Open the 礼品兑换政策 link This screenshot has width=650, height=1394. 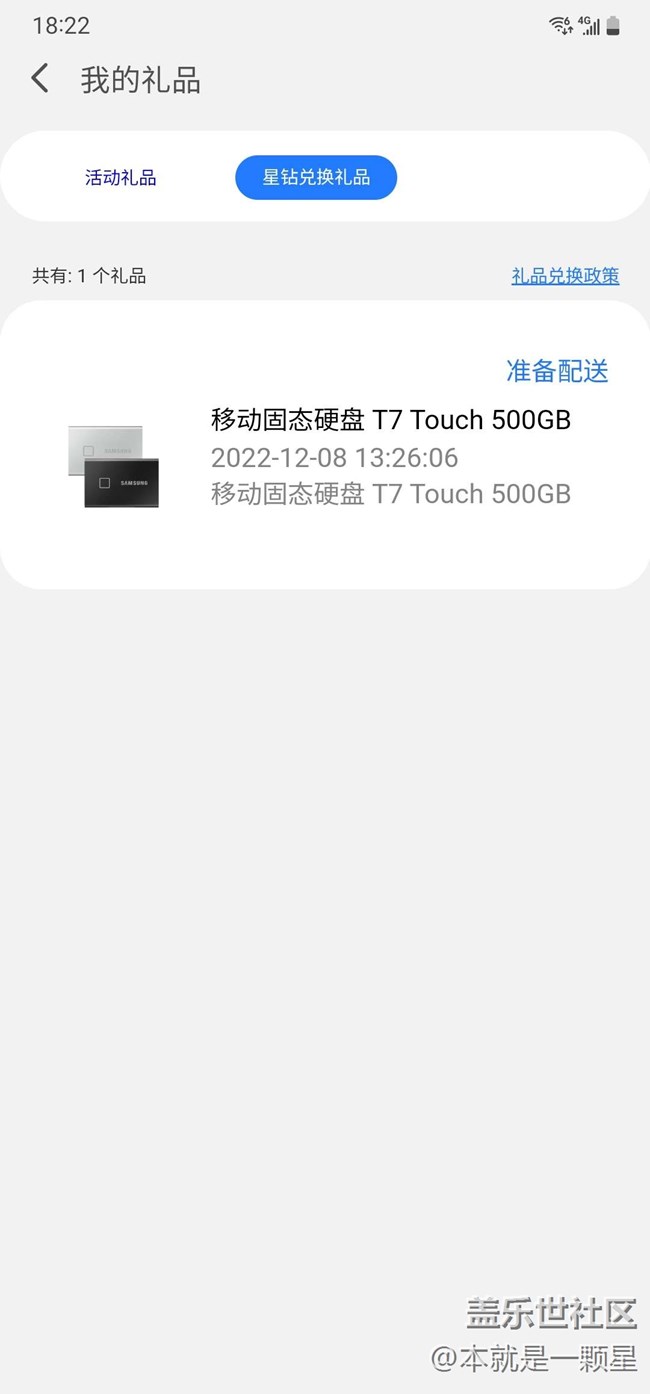click(x=565, y=276)
